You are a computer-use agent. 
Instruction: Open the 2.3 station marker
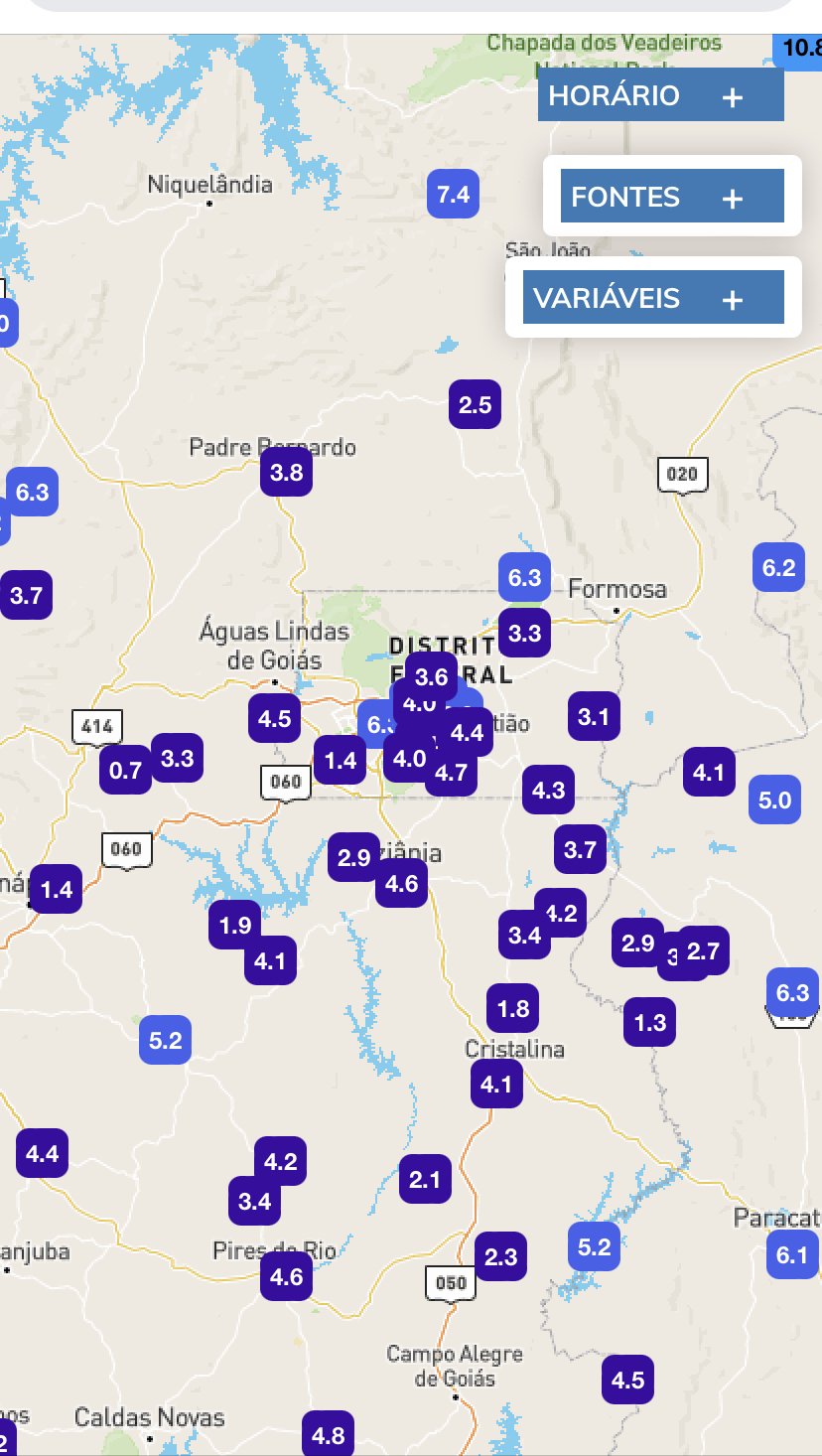click(501, 1256)
